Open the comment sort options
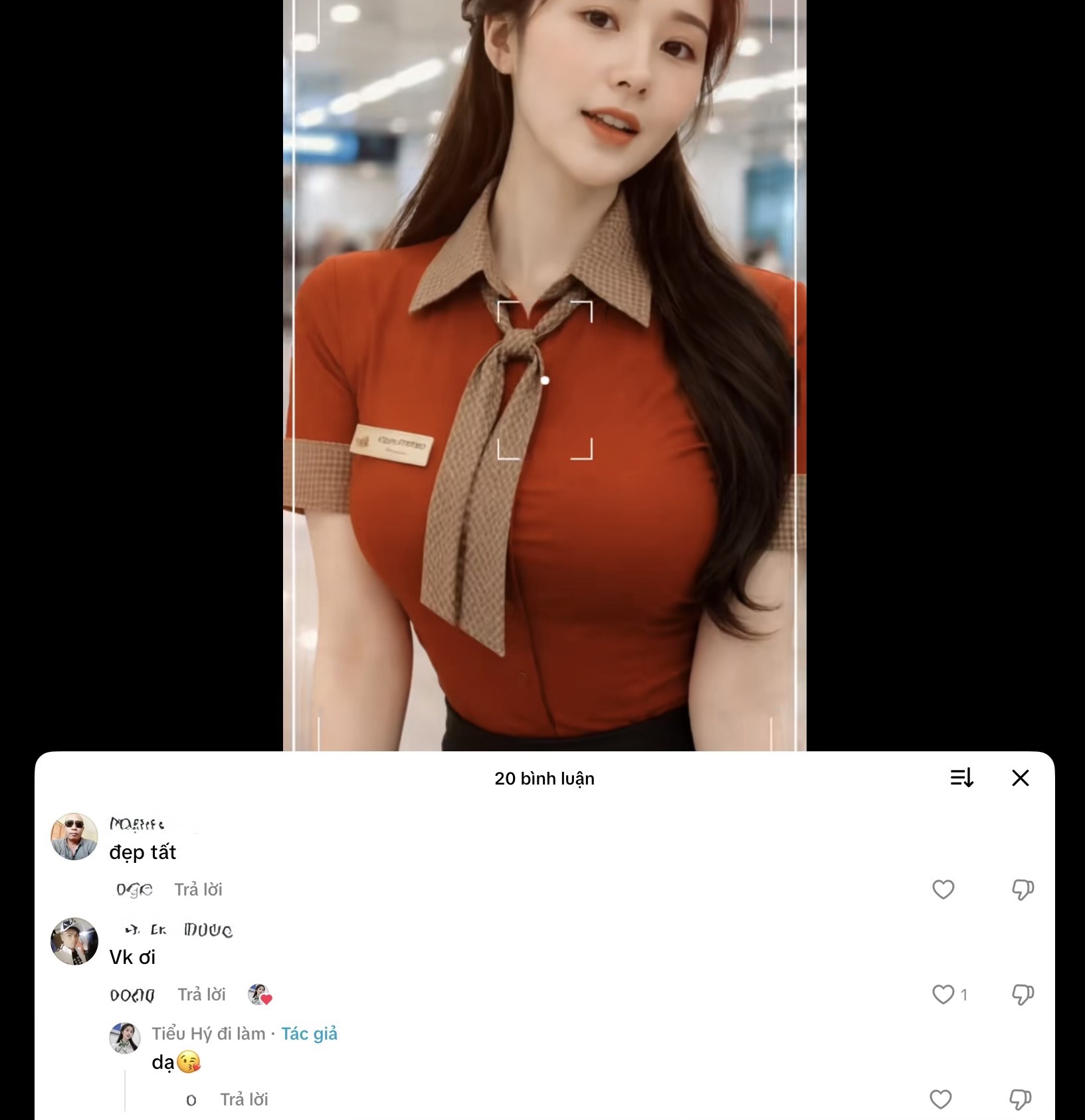The height and width of the screenshot is (1120, 1085). tap(961, 778)
